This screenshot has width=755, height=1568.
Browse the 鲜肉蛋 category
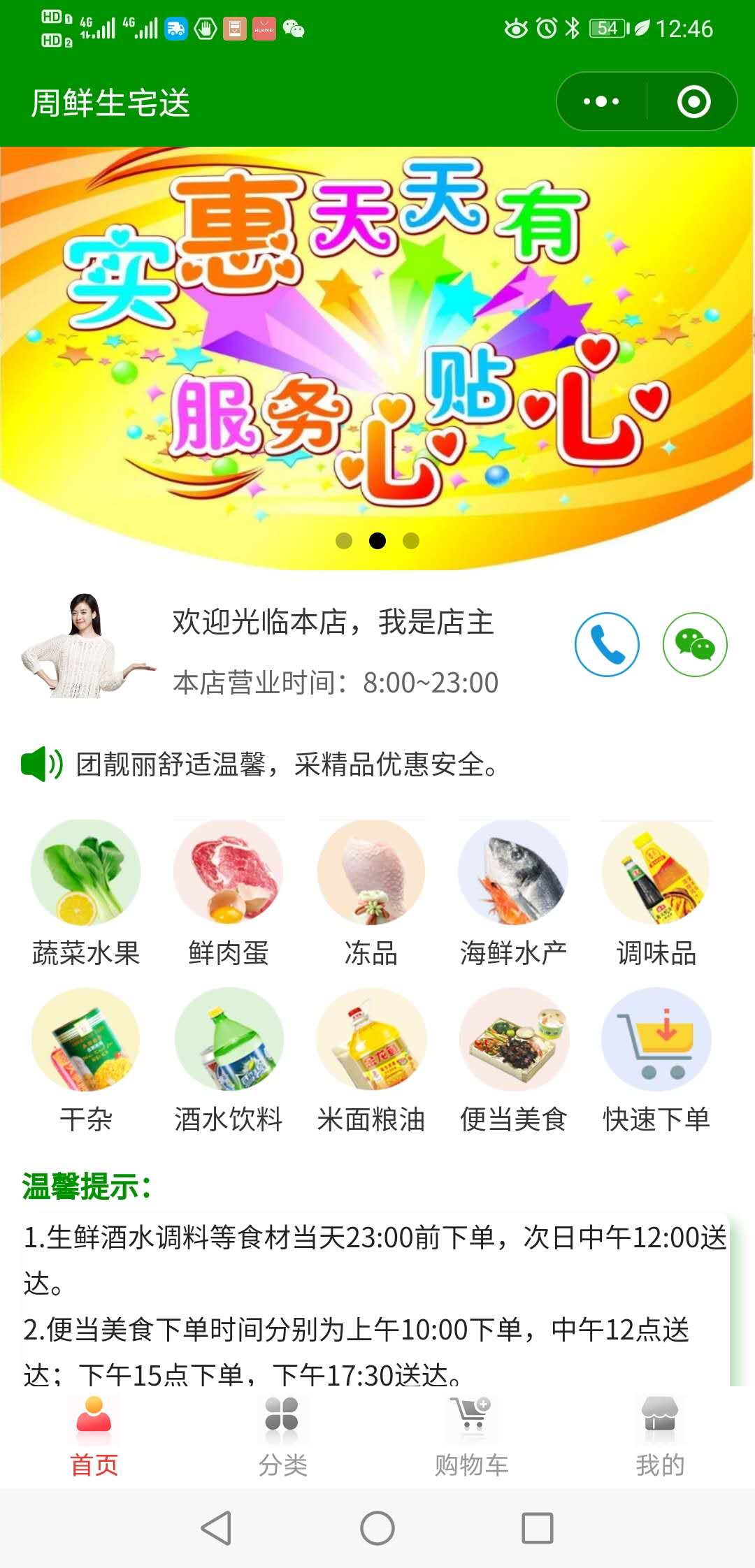229,894
